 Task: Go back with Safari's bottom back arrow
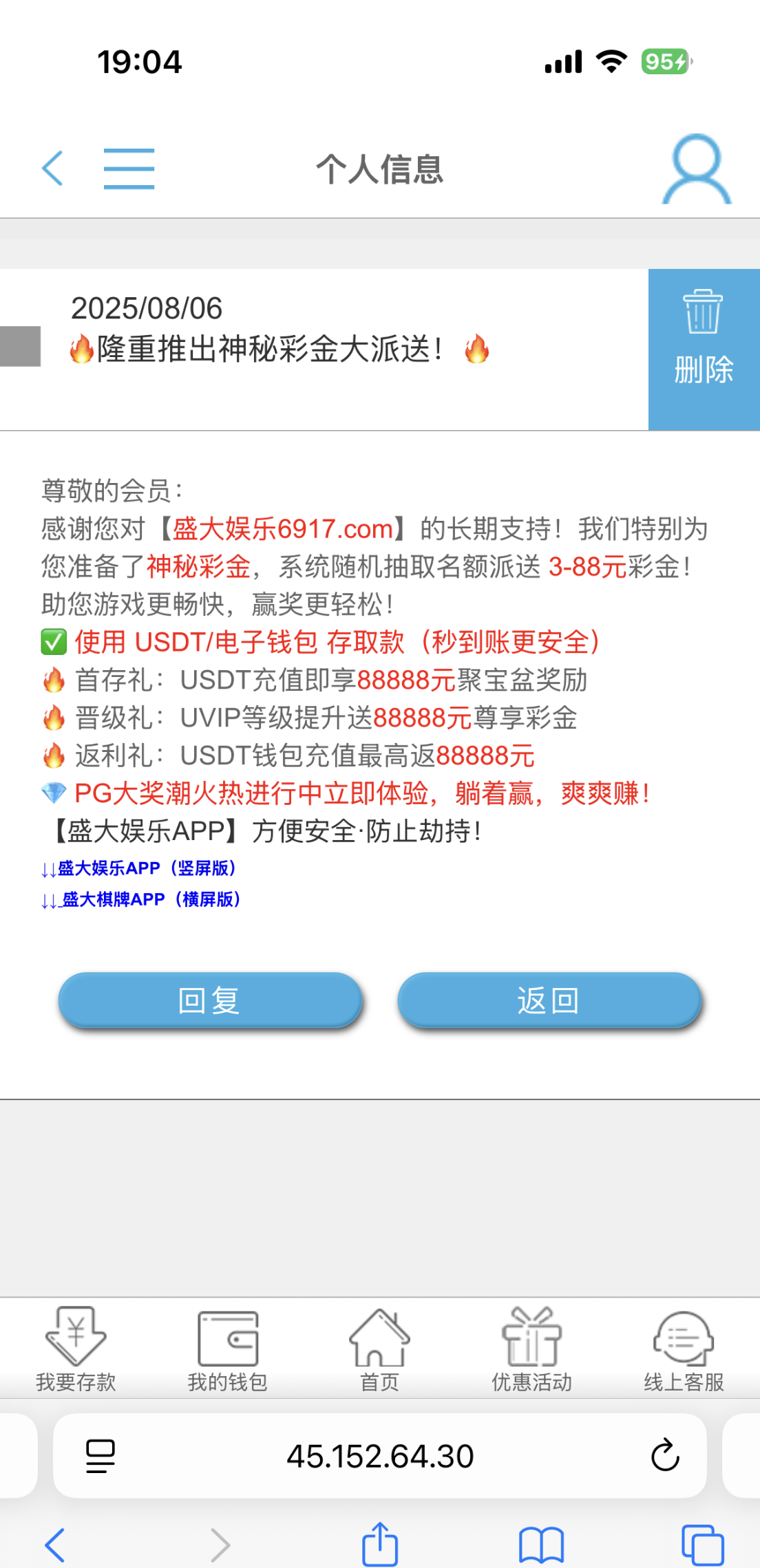55,1545
